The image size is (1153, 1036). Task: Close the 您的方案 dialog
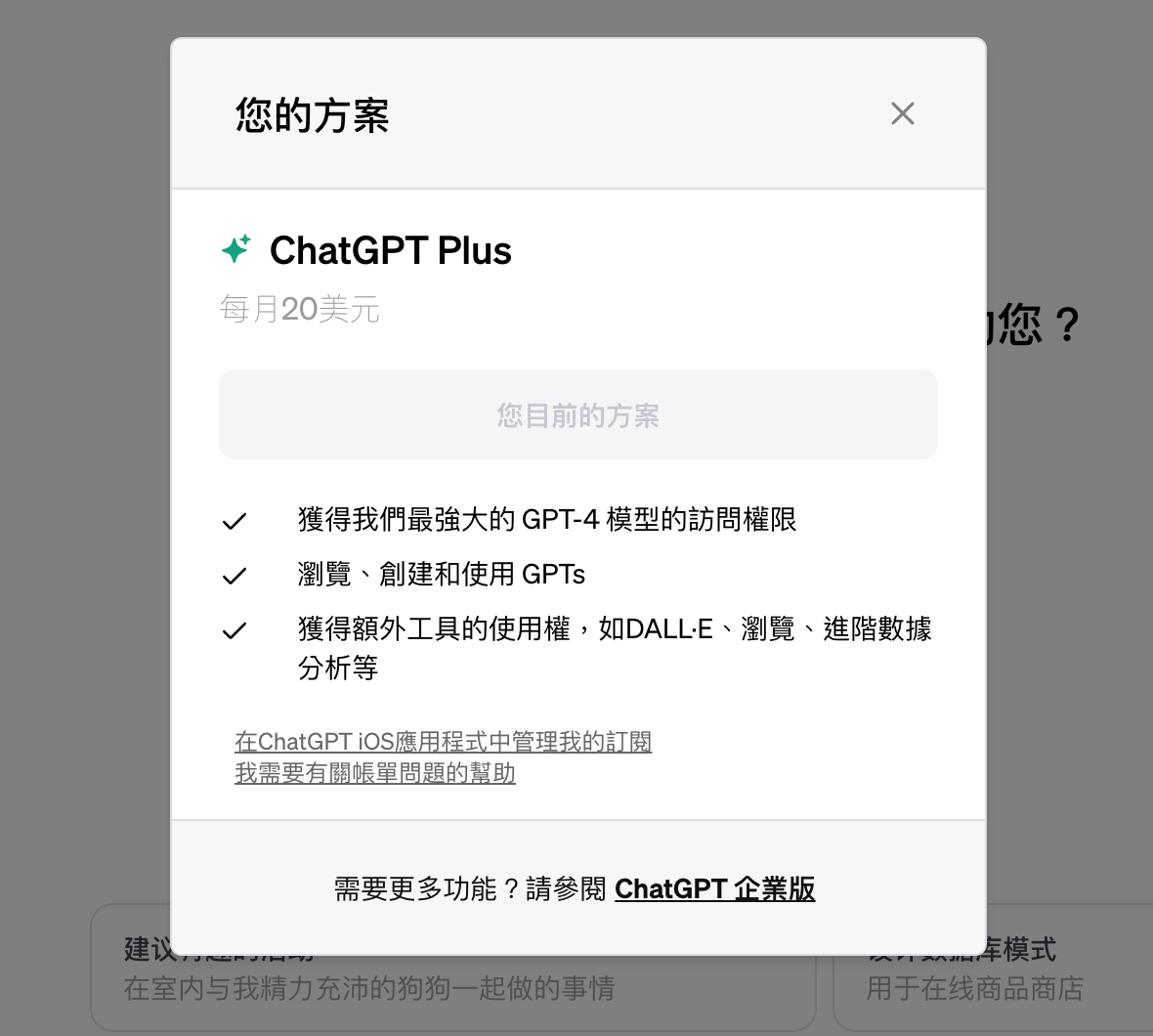pos(903,113)
